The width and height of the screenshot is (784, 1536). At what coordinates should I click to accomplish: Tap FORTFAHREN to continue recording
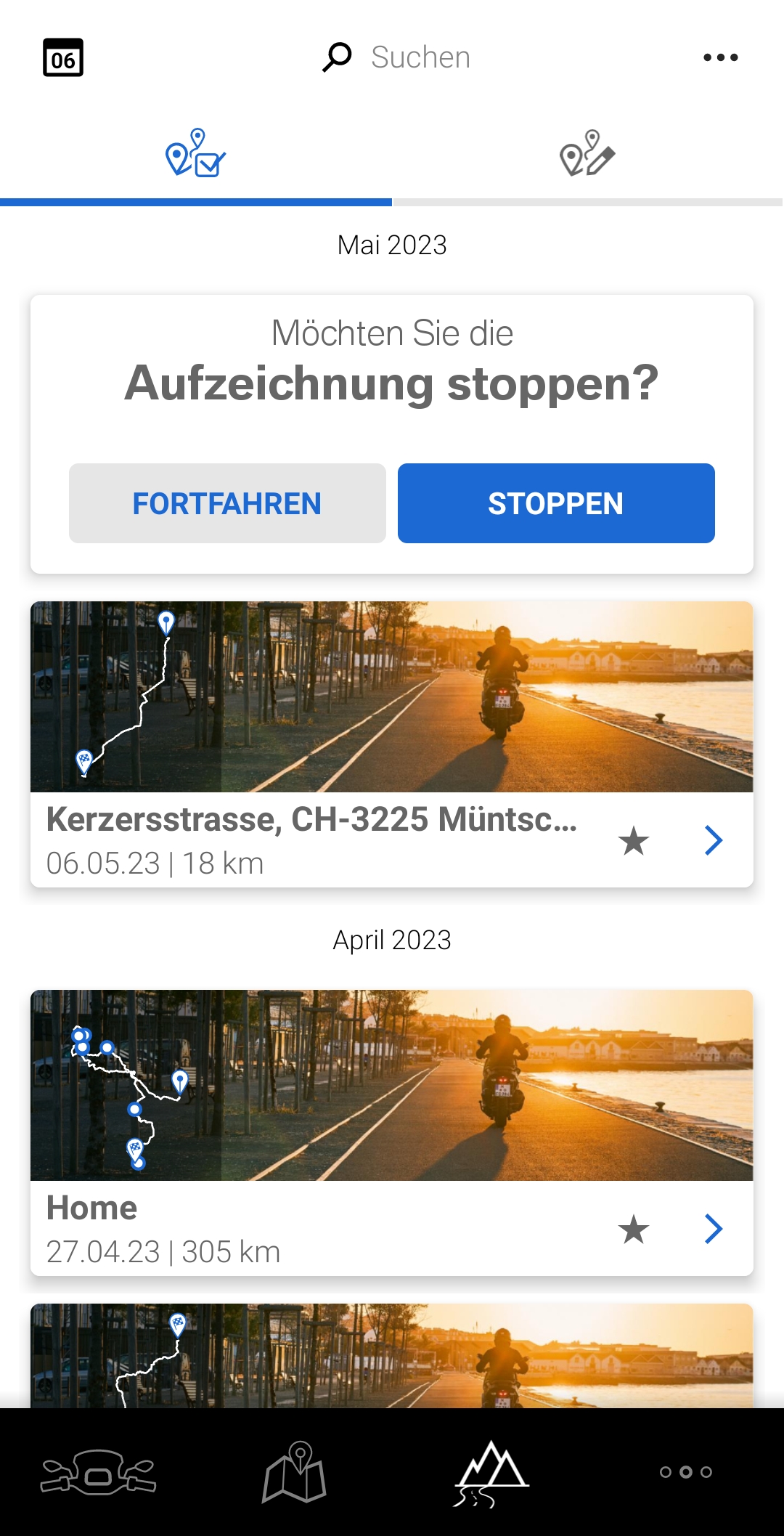click(x=227, y=503)
